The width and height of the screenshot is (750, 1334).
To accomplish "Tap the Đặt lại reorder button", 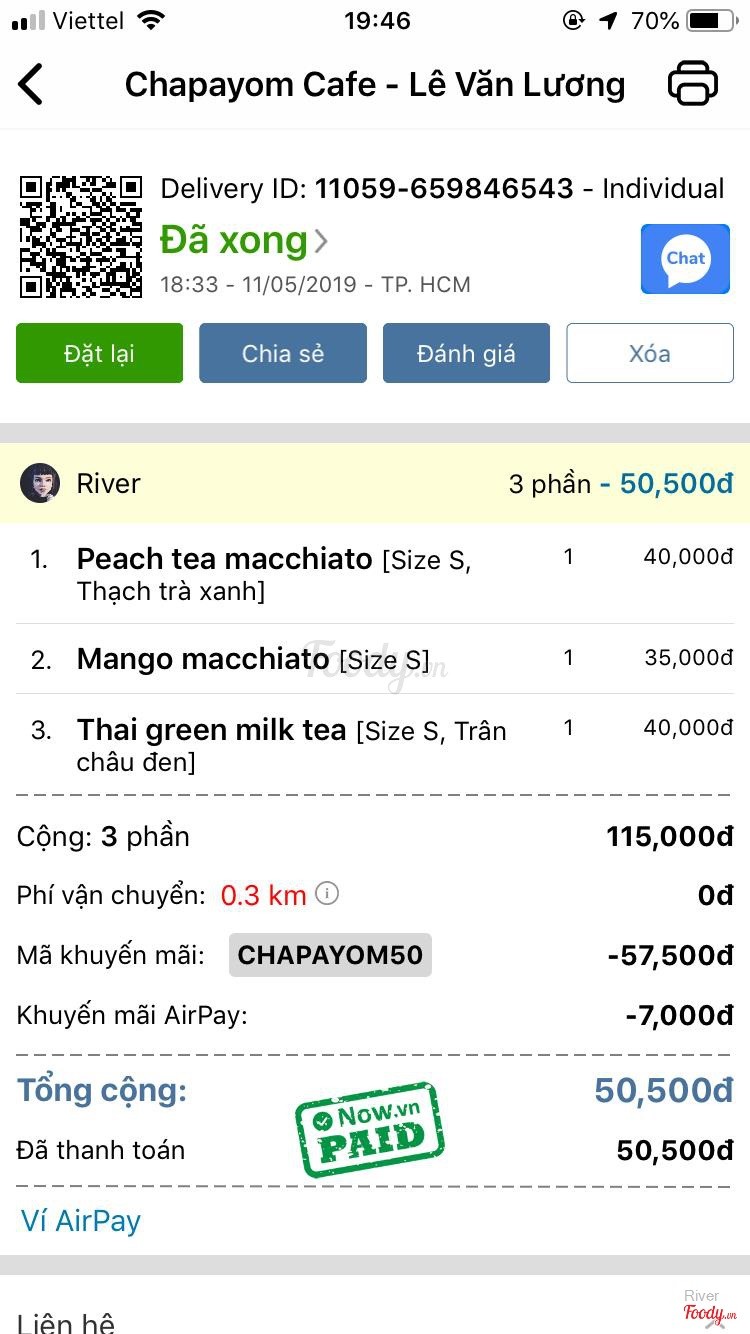I will tap(99, 353).
